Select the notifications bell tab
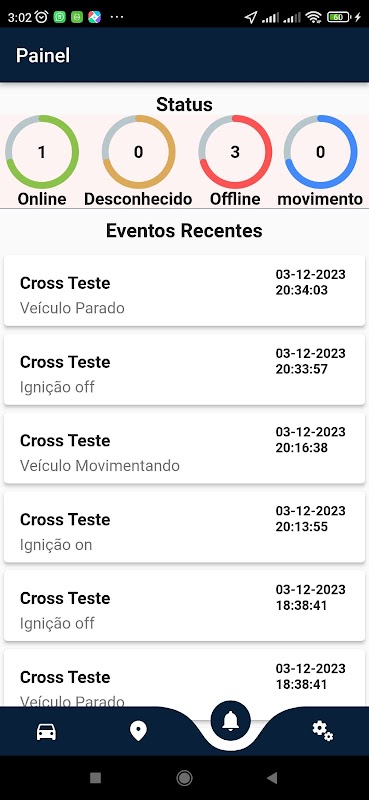Screen dimensions: 369x800 click(x=230, y=720)
